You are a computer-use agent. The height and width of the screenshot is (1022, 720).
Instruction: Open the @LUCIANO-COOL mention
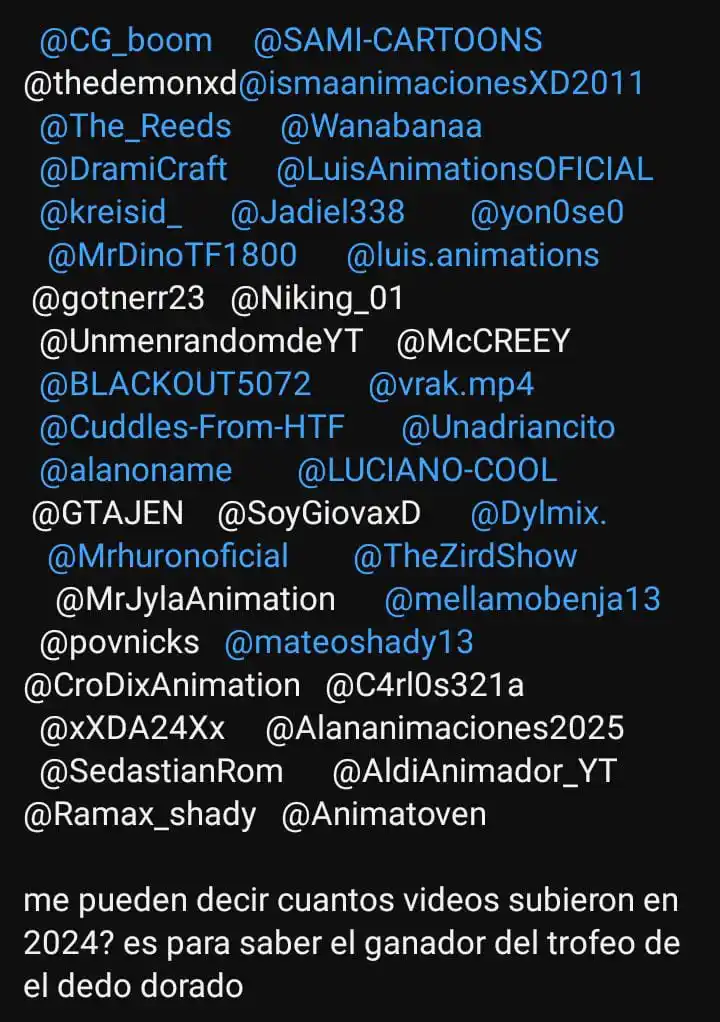tap(427, 471)
